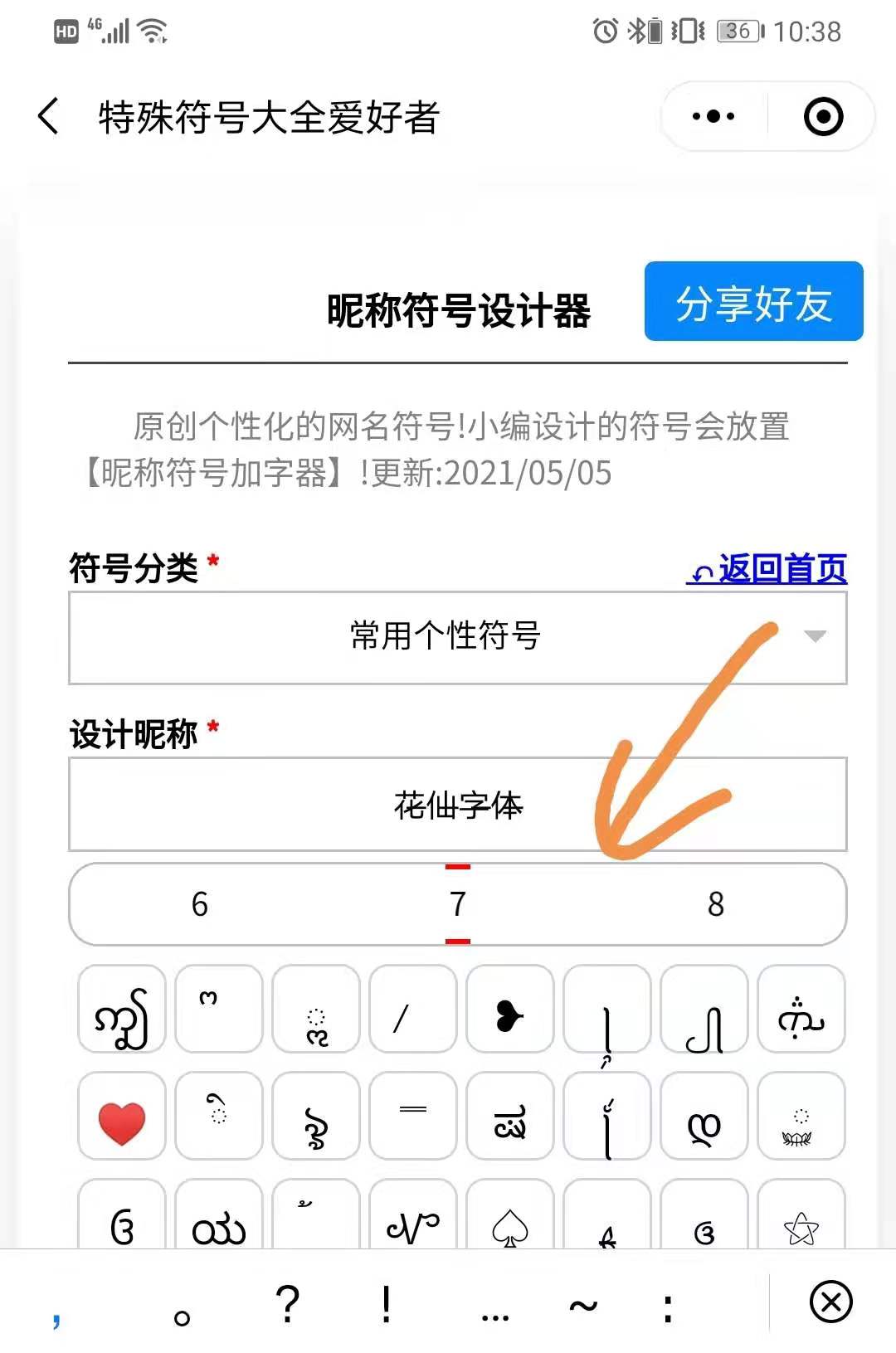Edit the 设计昵称 text field
Image resolution: width=896 pixels, height=1353 pixels.
pos(457,805)
